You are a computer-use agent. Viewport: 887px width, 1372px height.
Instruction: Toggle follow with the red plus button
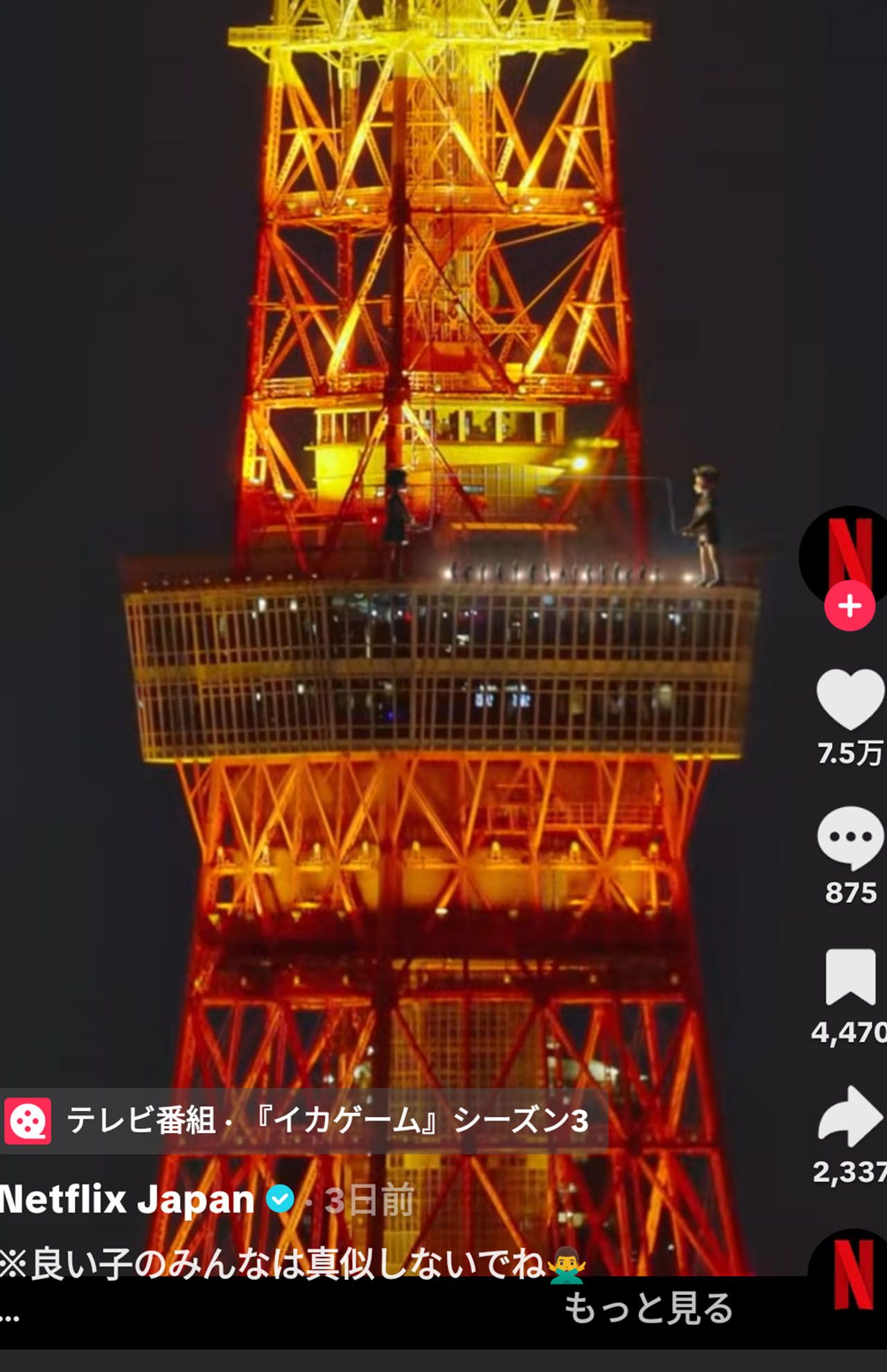point(850,604)
